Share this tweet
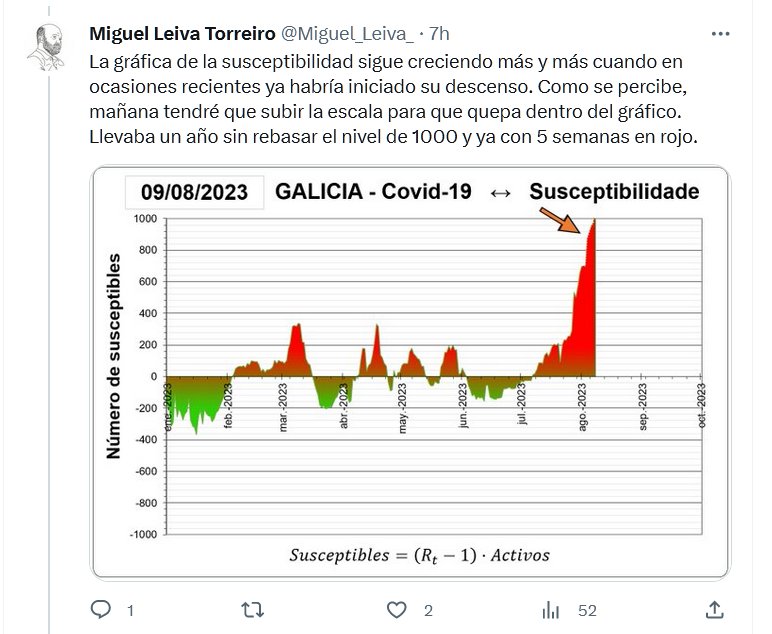The width and height of the screenshot is (772, 634). [715, 609]
